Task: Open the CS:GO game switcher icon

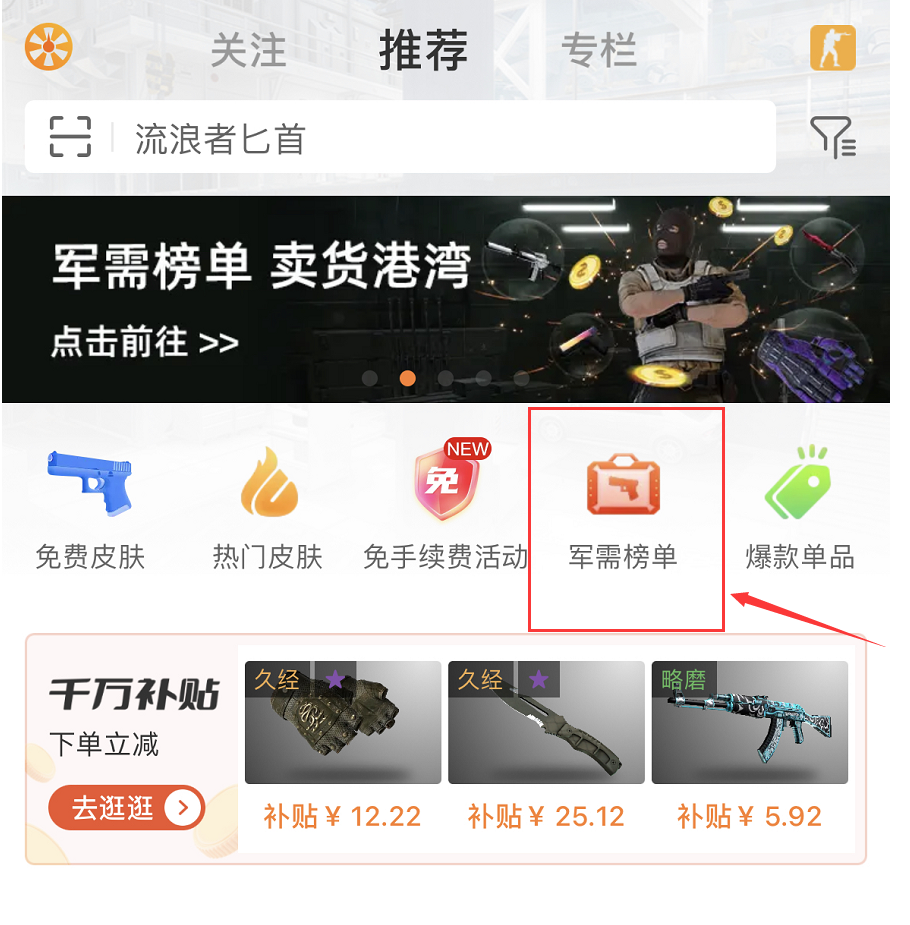Action: click(x=832, y=48)
